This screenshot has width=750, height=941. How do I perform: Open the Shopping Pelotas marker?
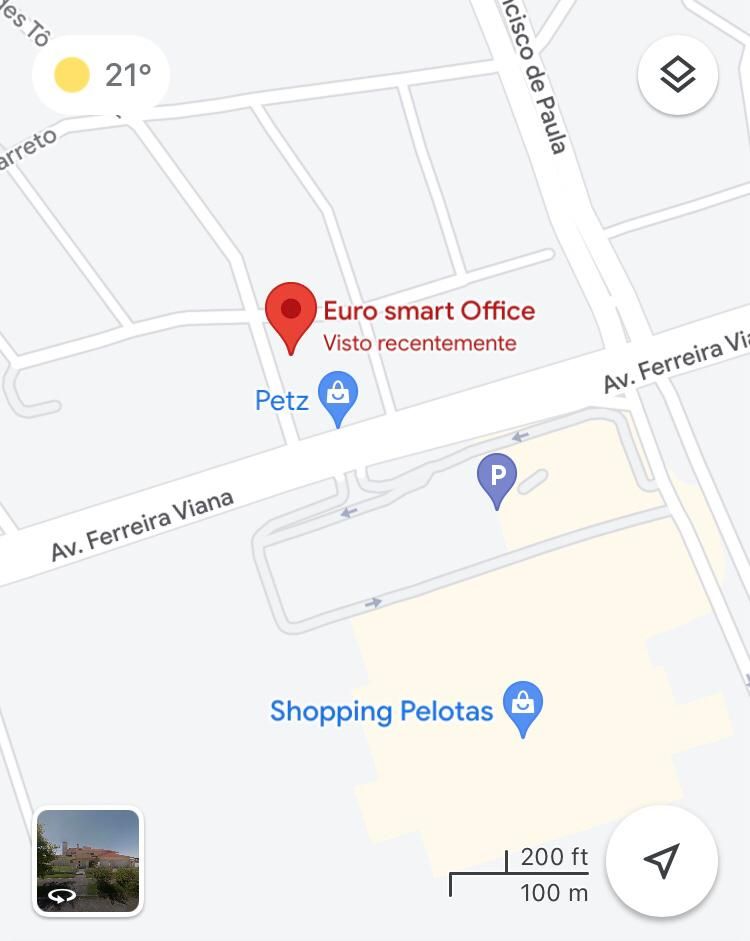[x=522, y=706]
